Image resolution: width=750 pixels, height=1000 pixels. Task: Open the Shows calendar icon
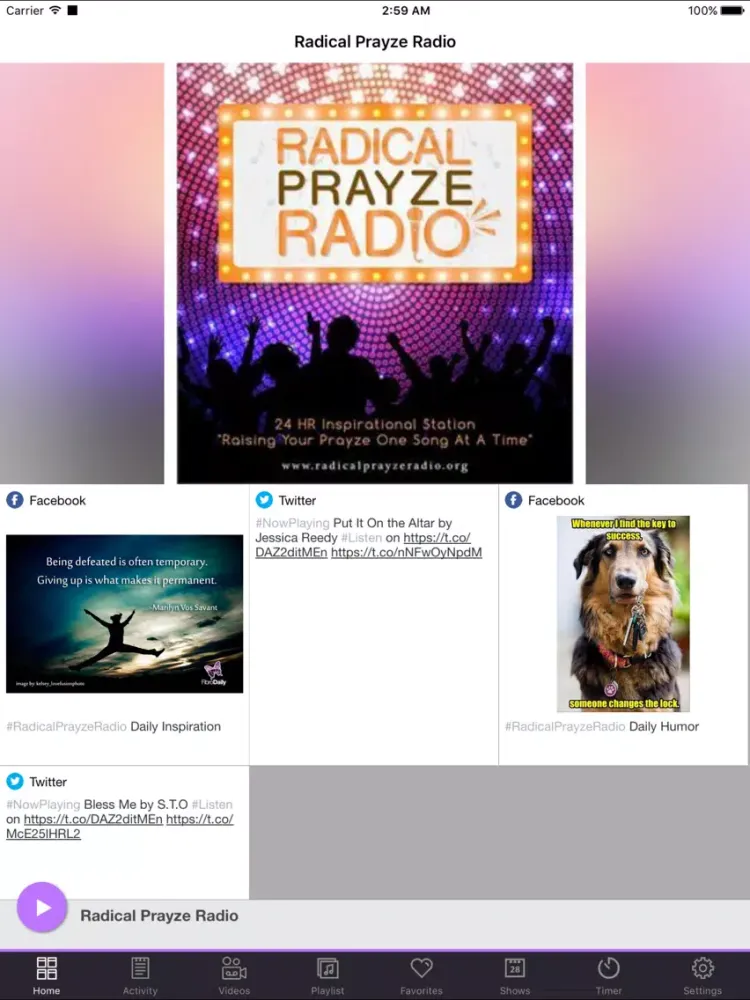pyautogui.click(x=514, y=968)
